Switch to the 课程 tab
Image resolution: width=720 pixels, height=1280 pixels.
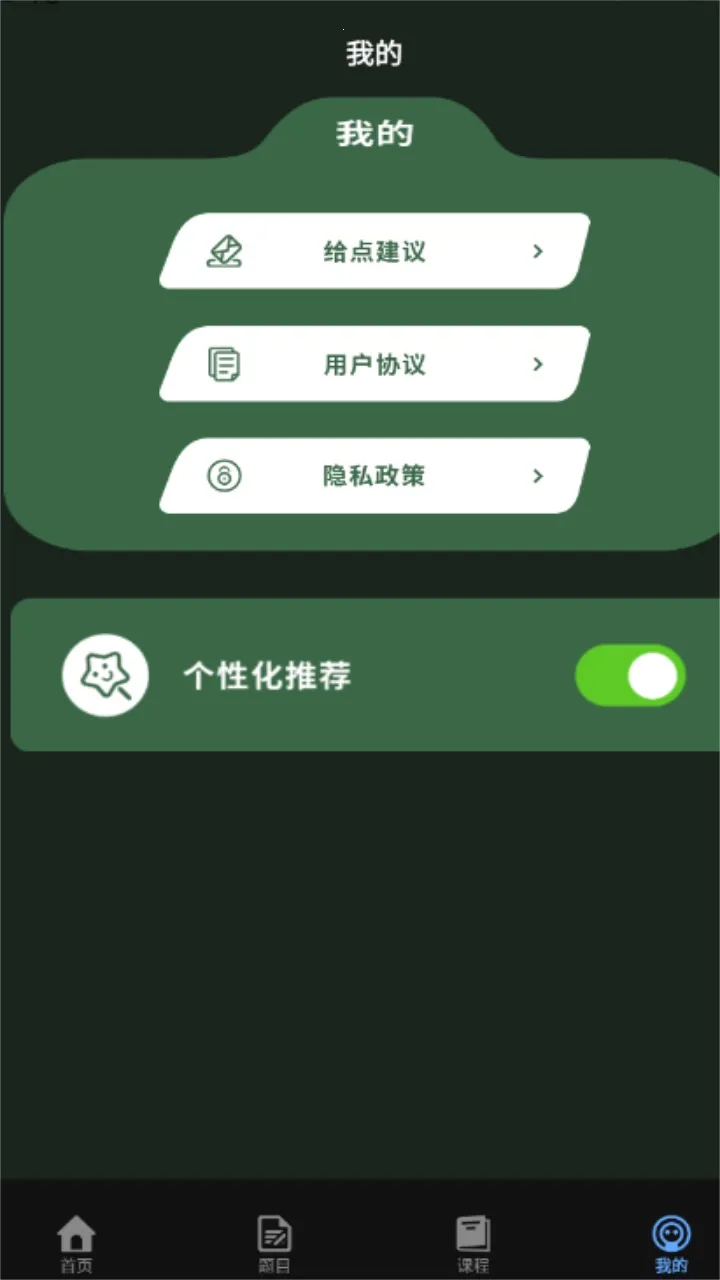472,1240
